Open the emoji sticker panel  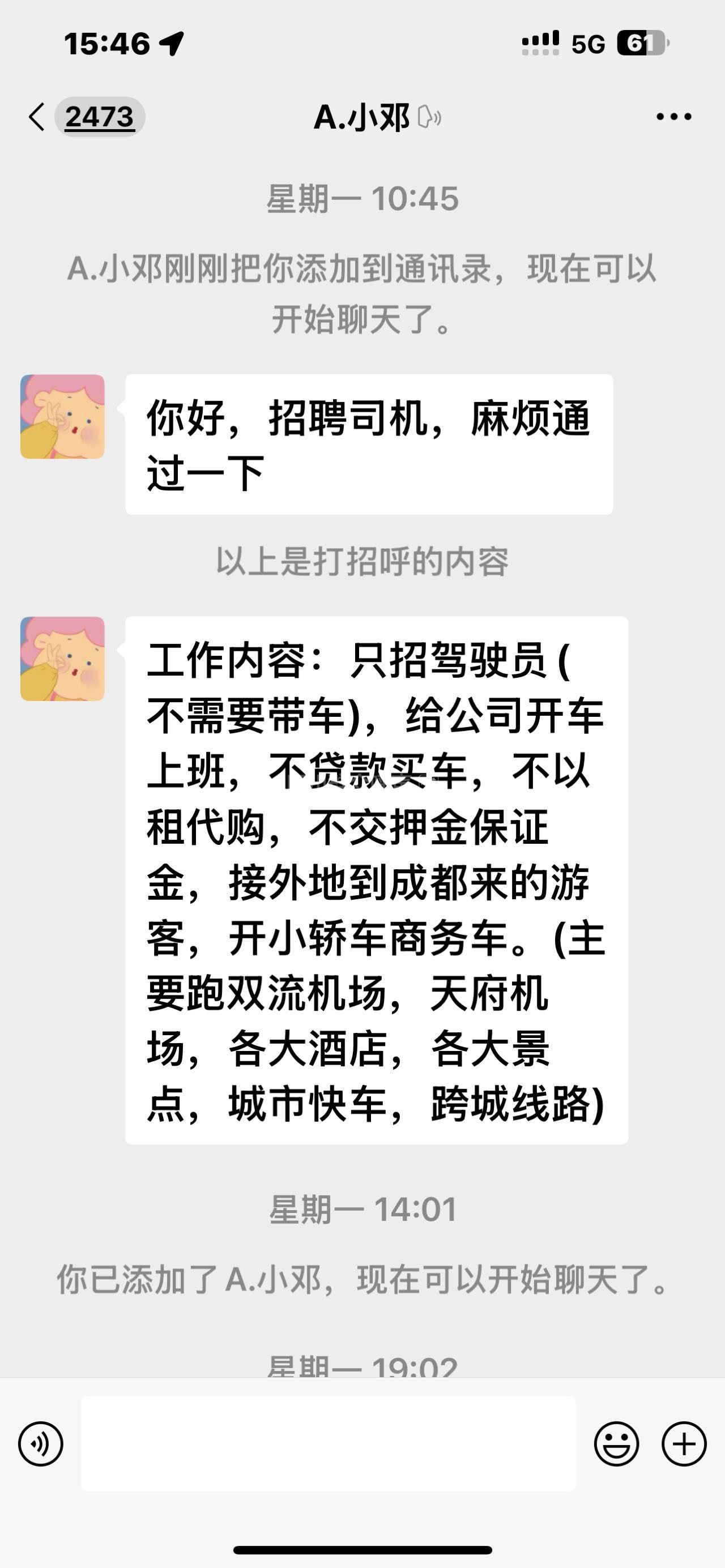tap(616, 1443)
